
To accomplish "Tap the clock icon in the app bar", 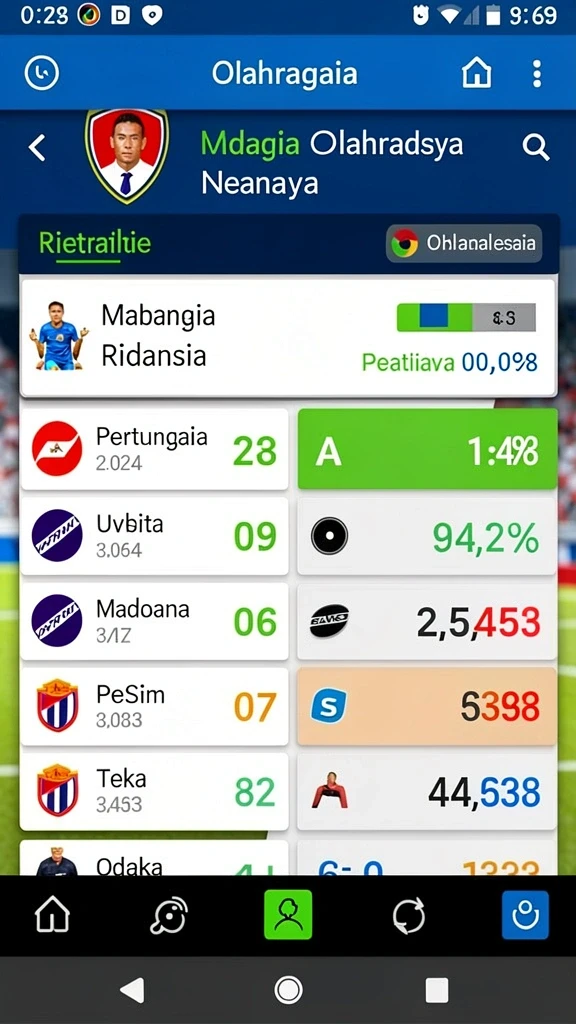I will [42, 72].
